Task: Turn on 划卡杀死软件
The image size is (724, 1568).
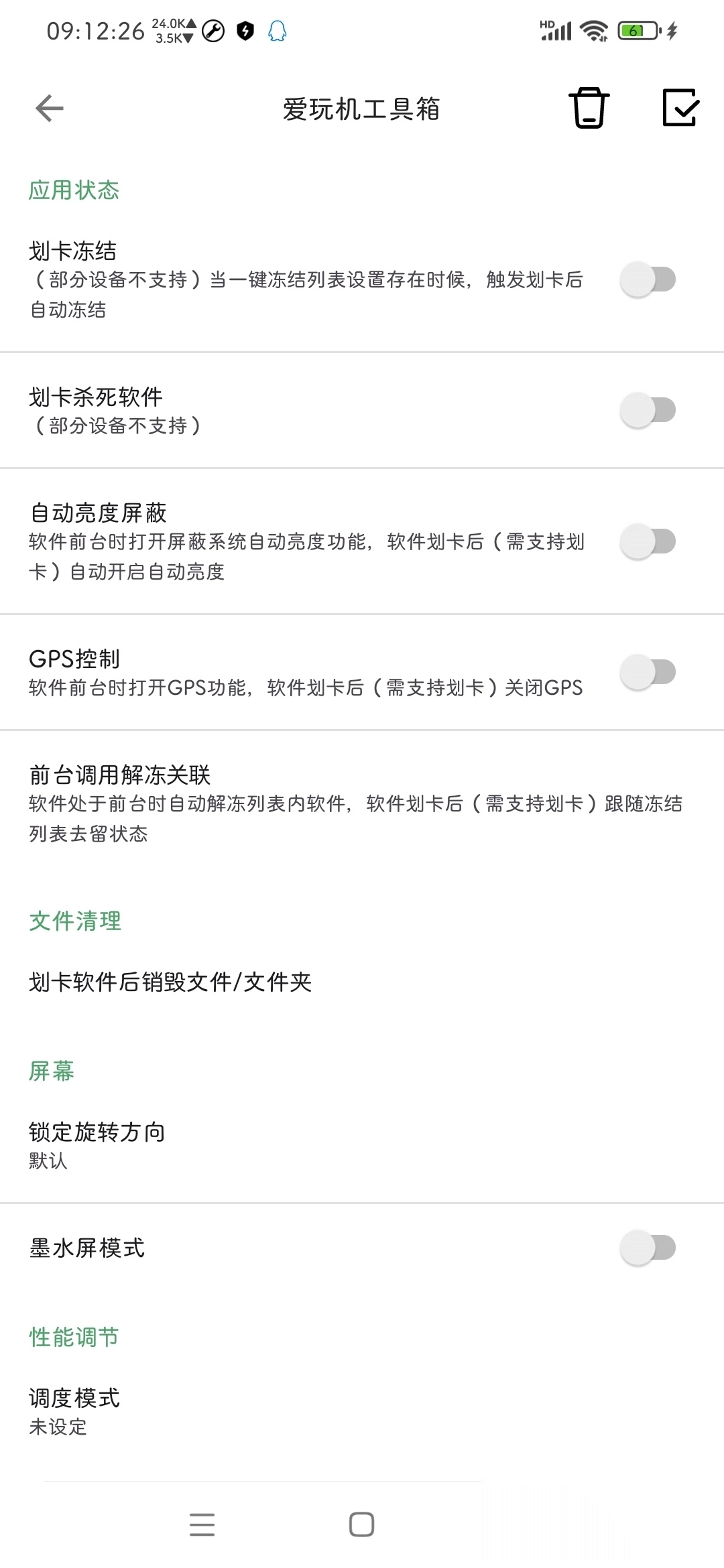Action: point(648,410)
